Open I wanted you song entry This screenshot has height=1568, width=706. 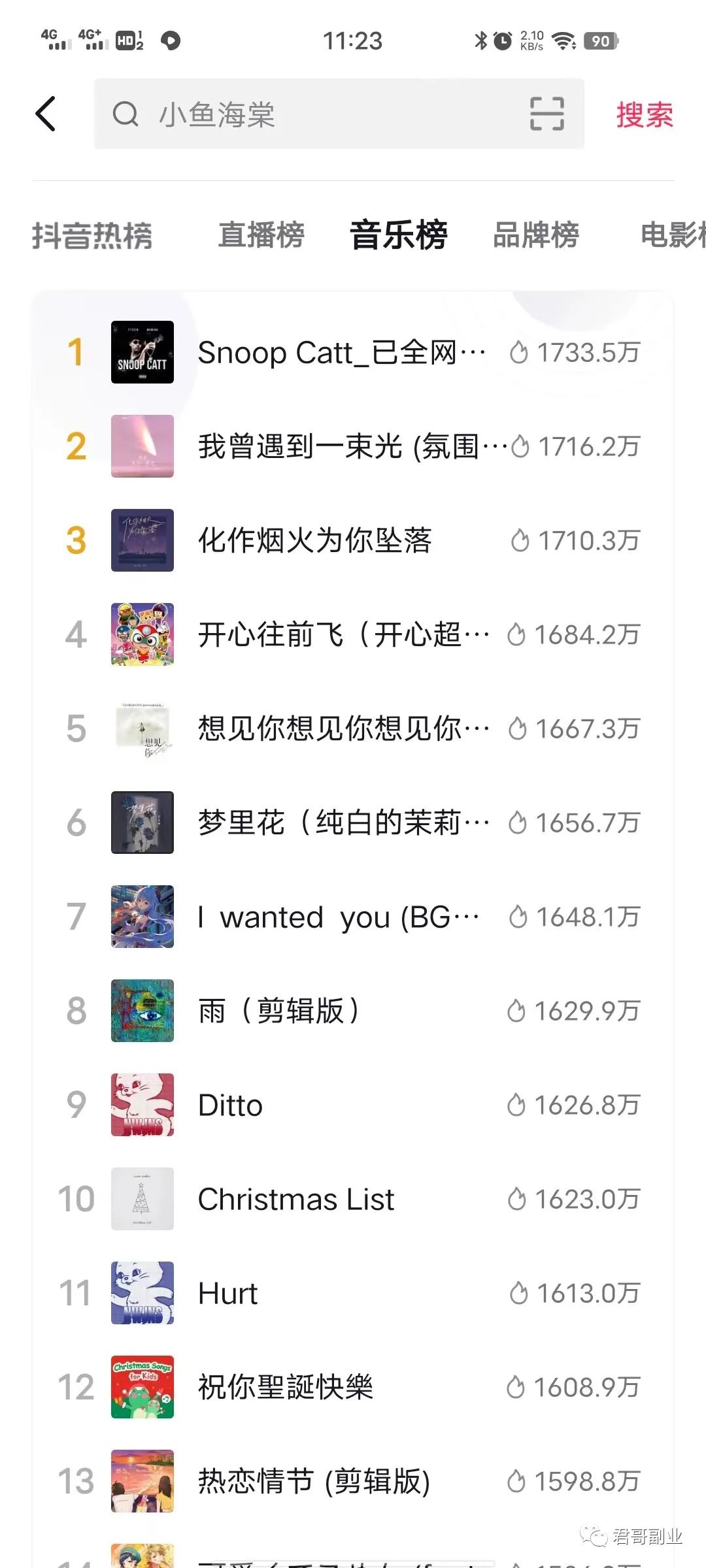tap(337, 917)
